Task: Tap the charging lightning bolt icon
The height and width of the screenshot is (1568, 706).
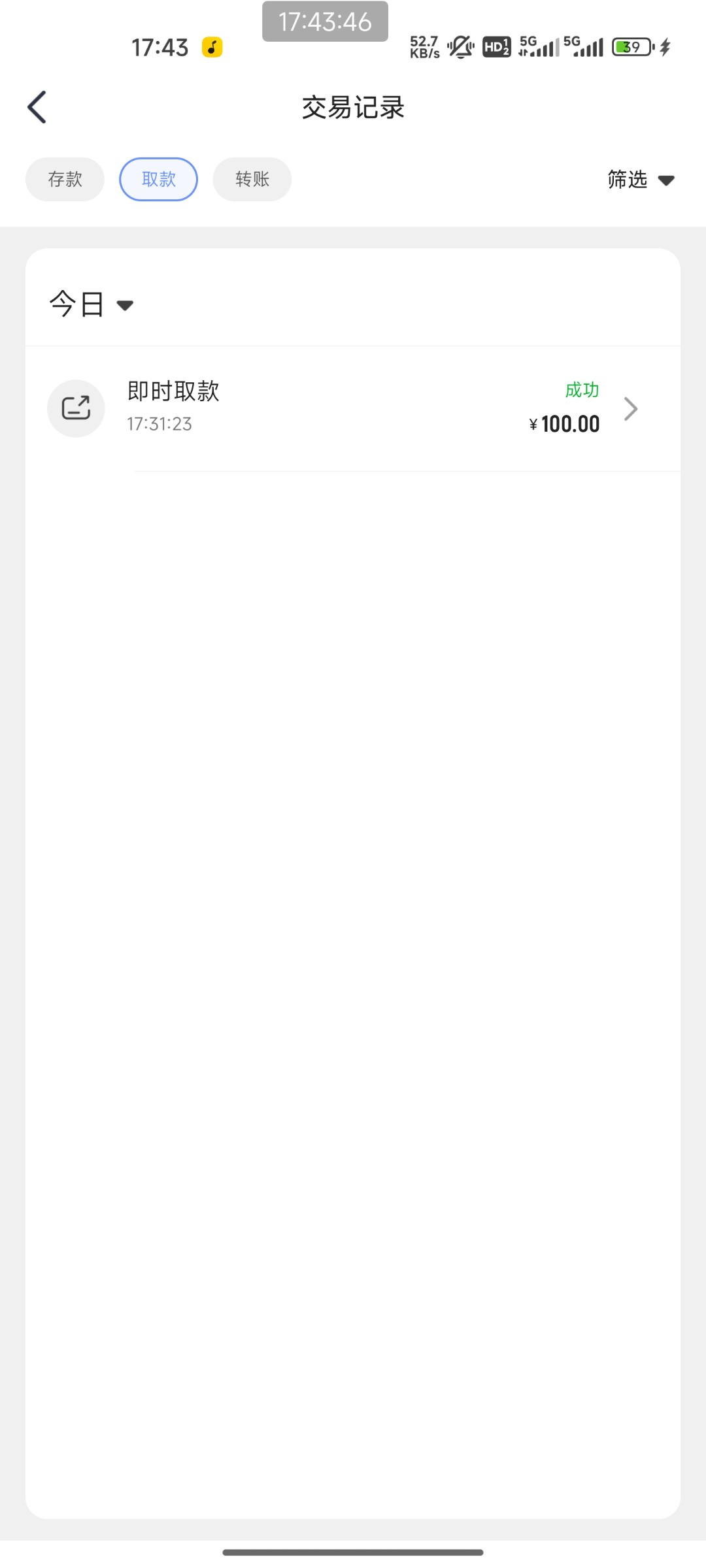Action: (x=665, y=47)
